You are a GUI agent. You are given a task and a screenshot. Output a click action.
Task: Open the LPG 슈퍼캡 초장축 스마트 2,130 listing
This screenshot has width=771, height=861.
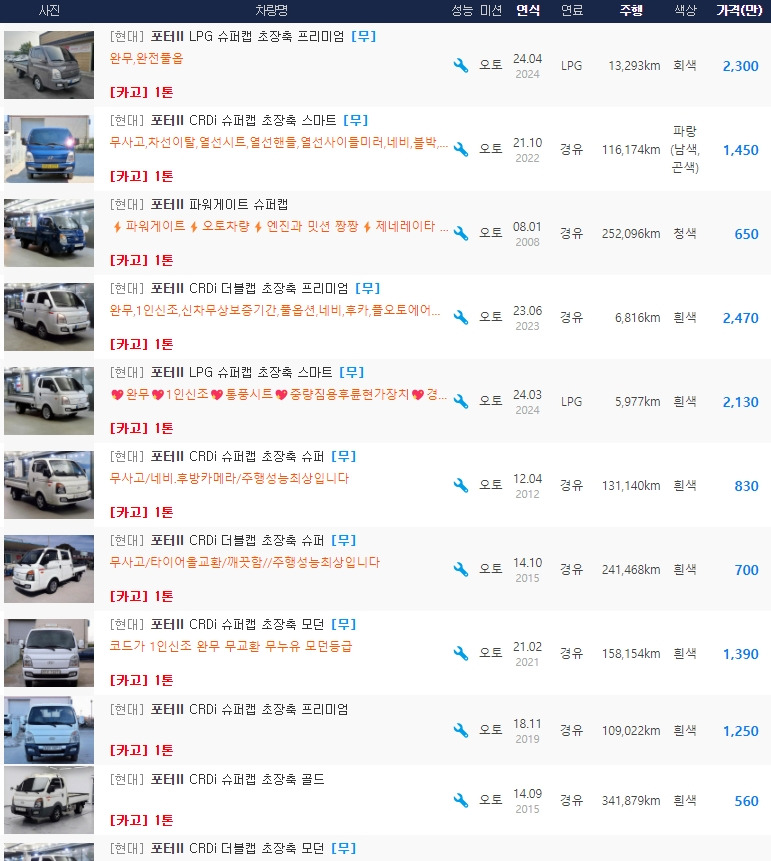click(x=242, y=372)
